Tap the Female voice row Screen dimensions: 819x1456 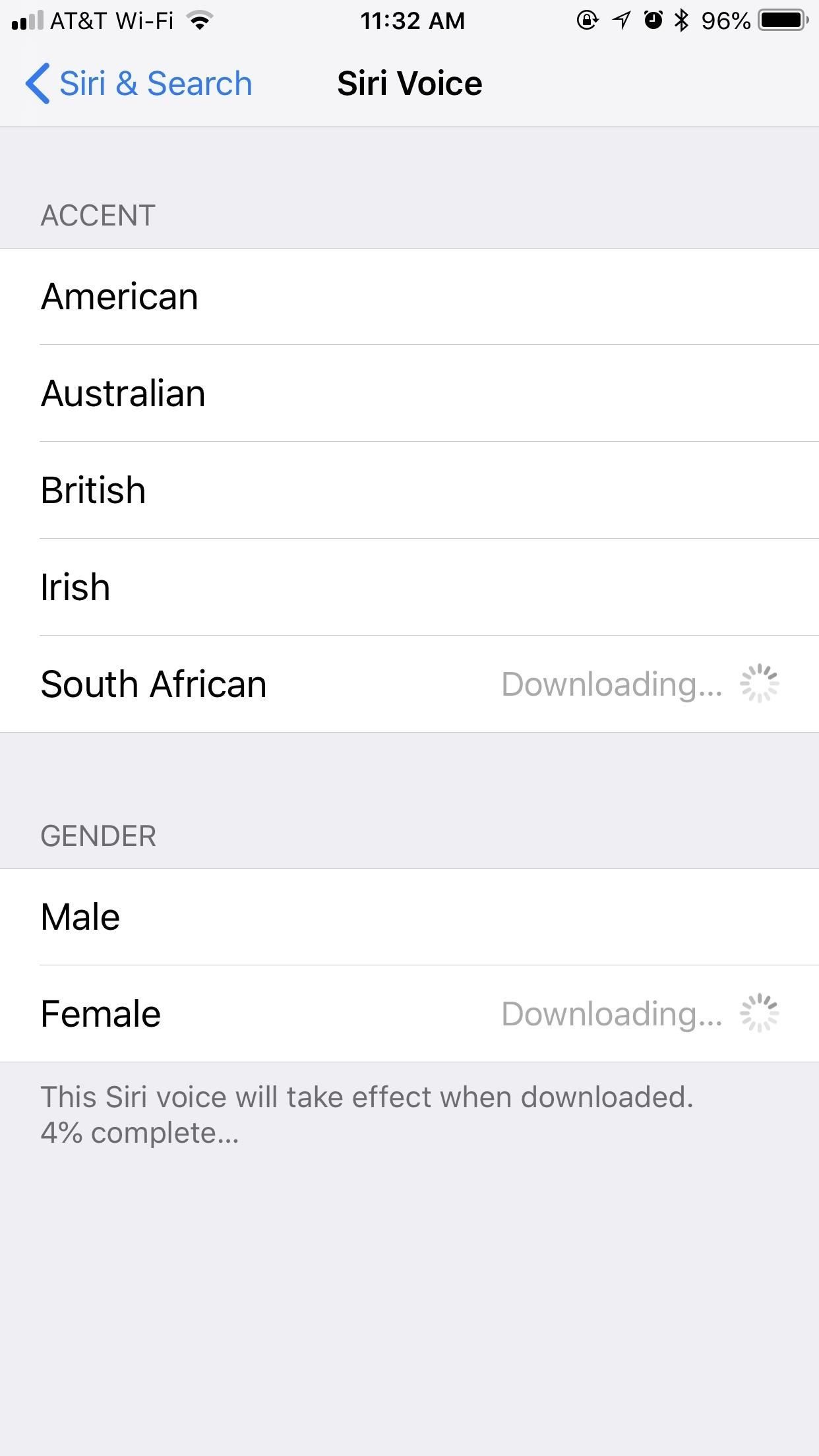[100, 1014]
